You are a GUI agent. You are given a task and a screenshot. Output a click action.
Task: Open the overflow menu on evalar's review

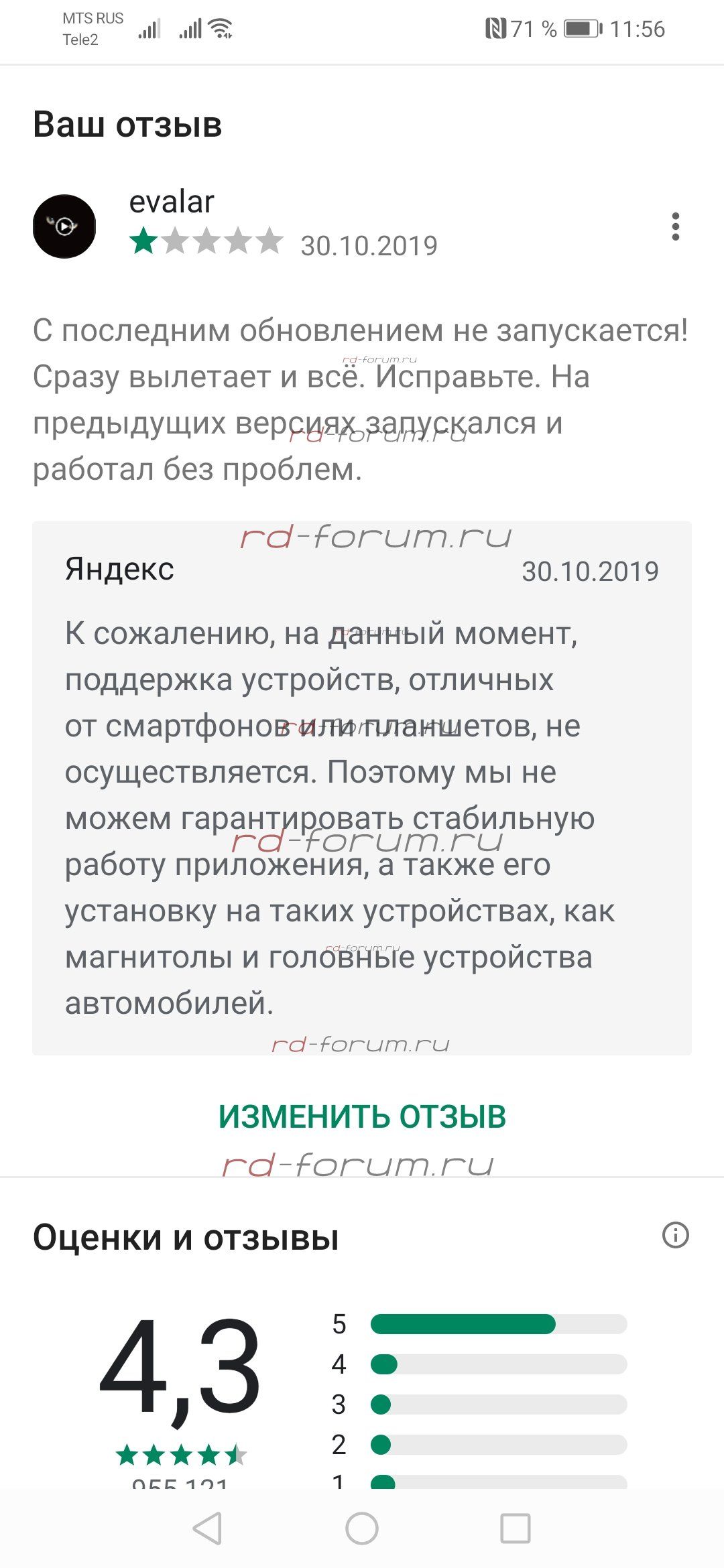(x=675, y=226)
